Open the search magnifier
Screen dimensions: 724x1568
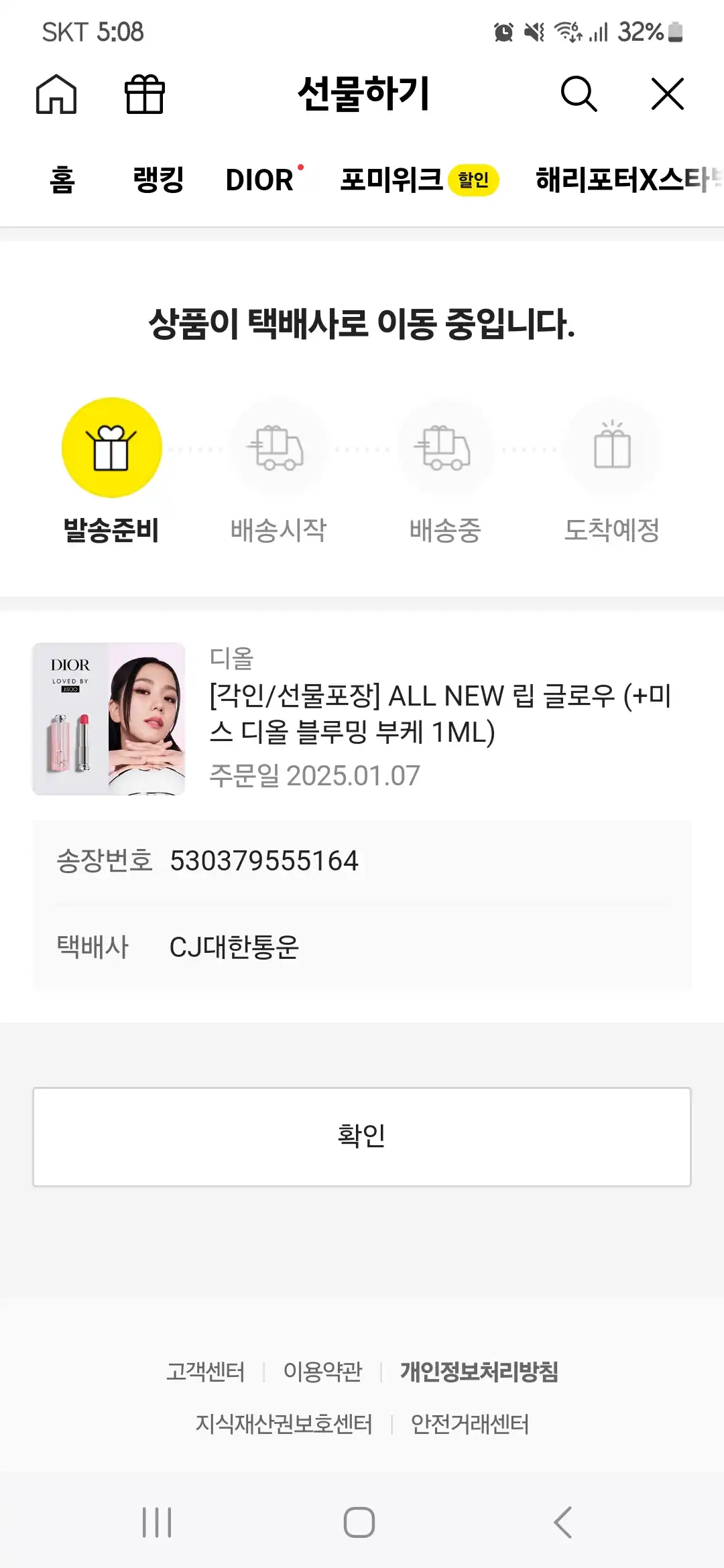coord(579,94)
